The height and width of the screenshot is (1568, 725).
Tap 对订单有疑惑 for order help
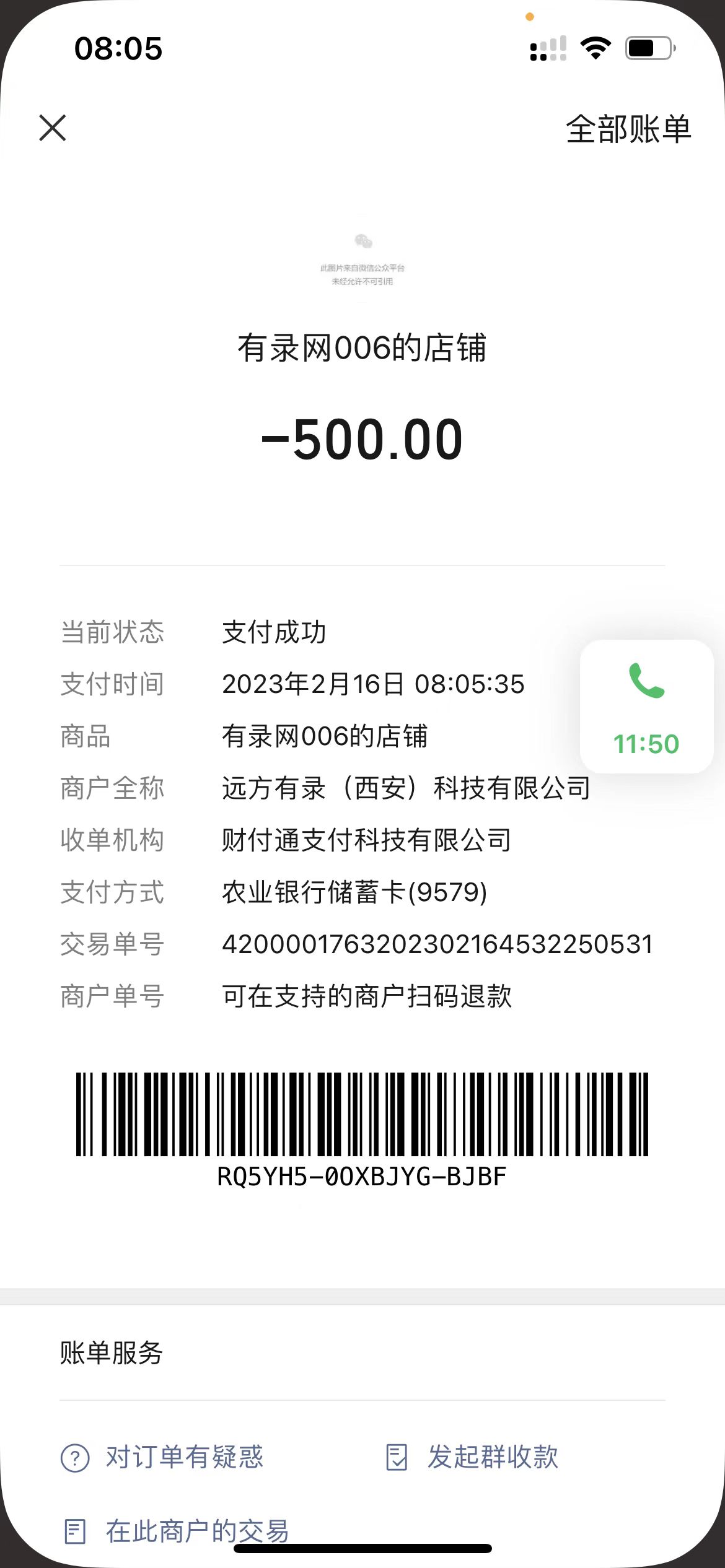[162, 1457]
